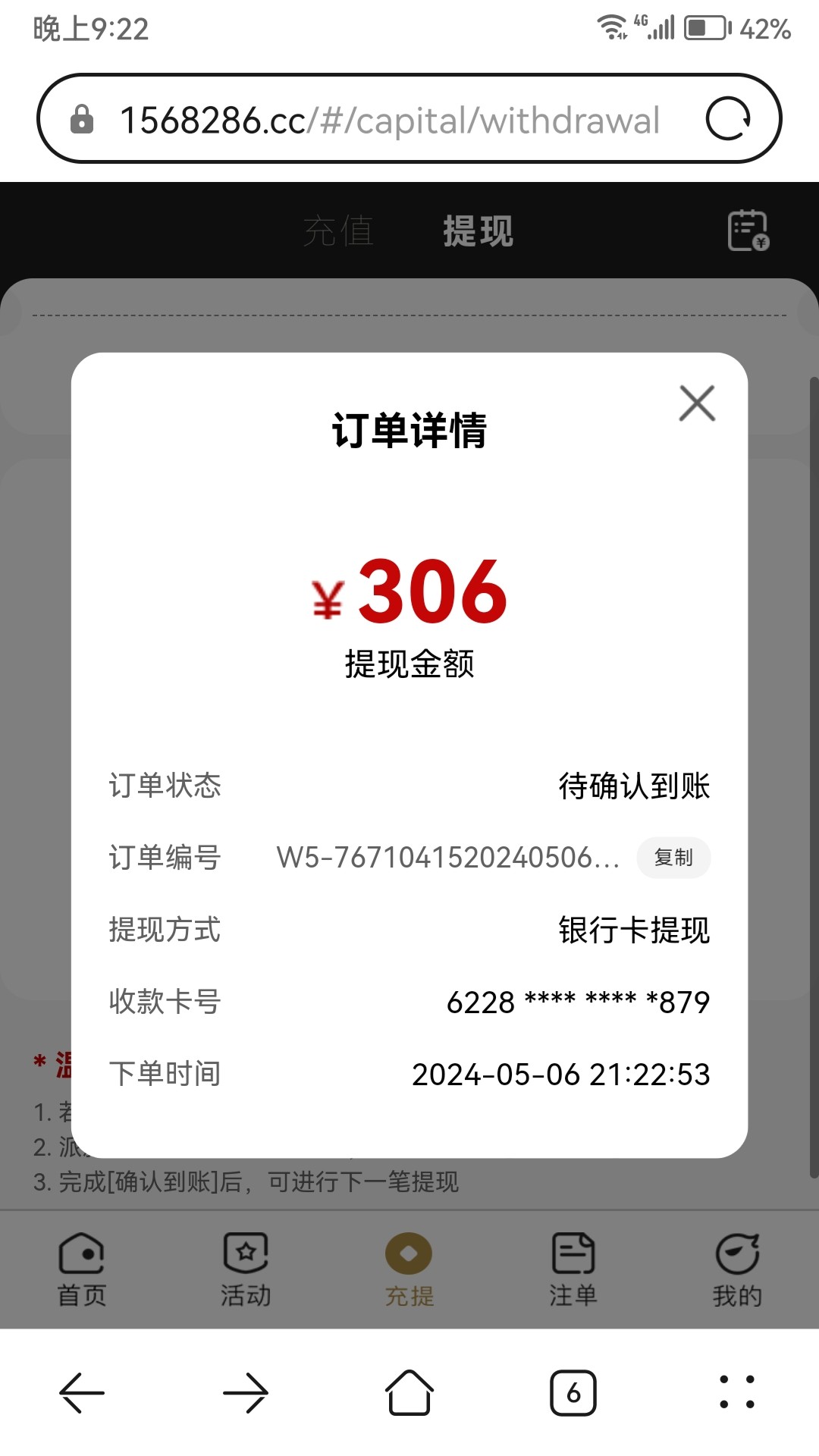Close the 订单详情 dialog

tap(697, 403)
